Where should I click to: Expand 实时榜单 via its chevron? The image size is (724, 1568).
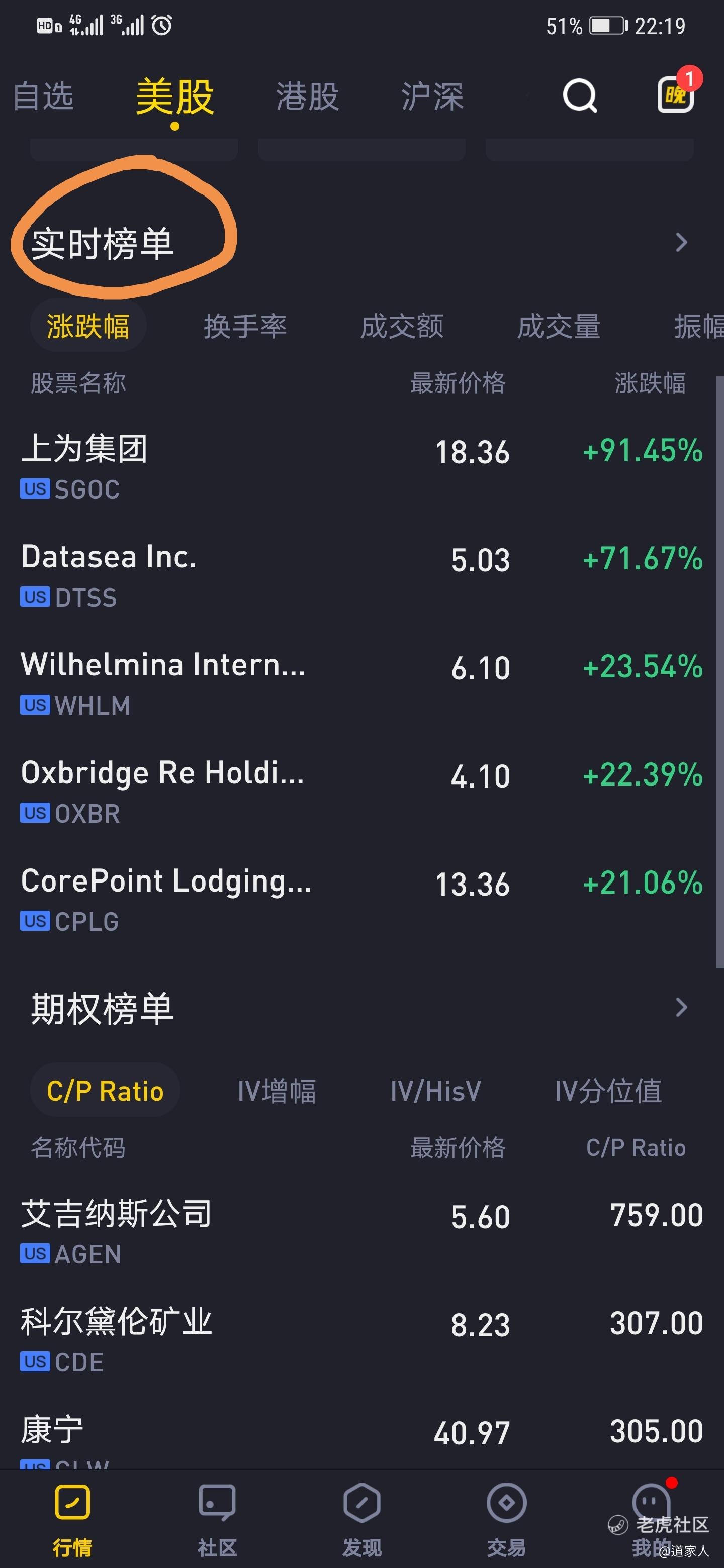coord(681,243)
